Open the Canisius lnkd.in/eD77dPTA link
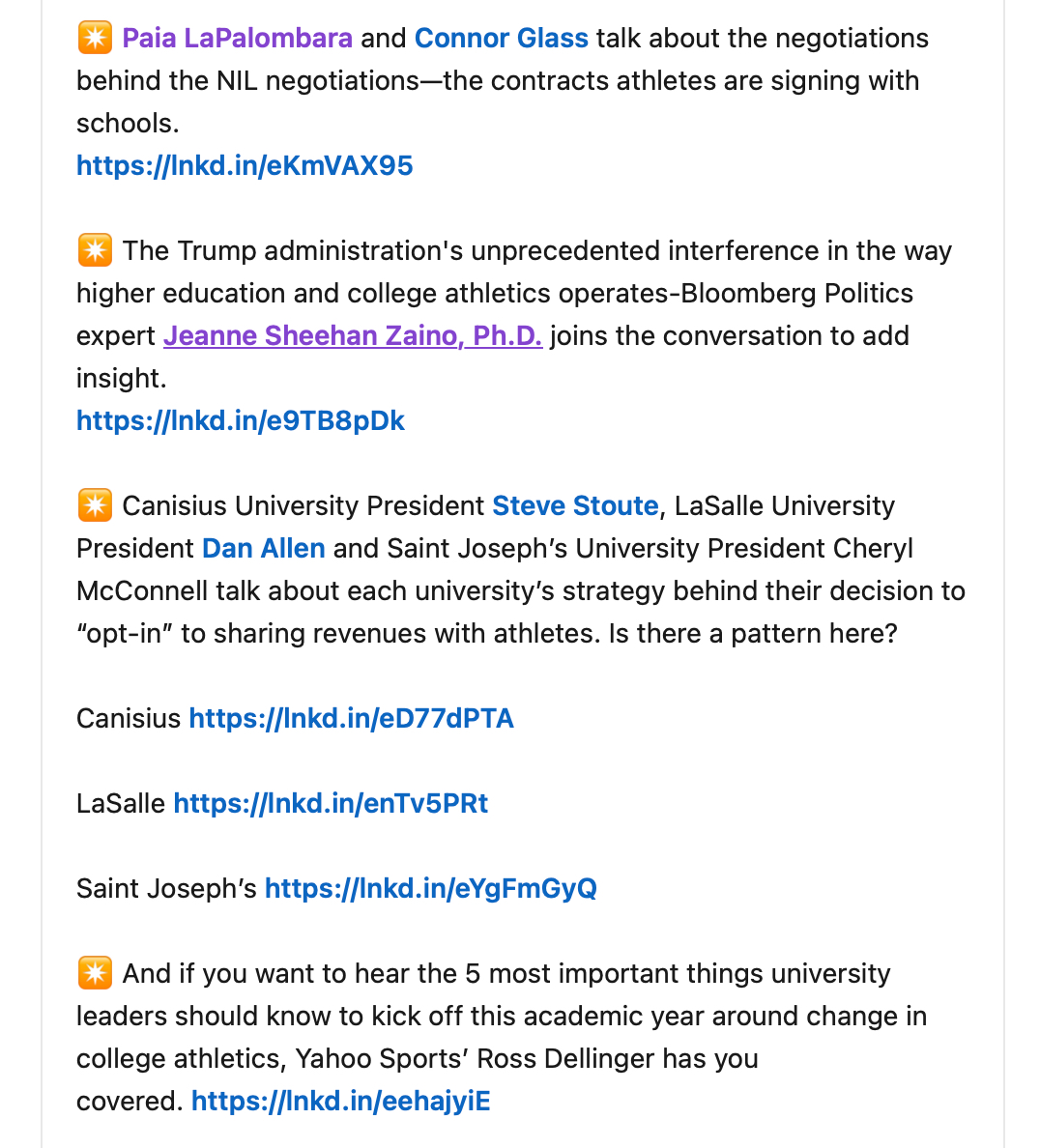Screen dimensions: 1040x1148 tap(351, 719)
